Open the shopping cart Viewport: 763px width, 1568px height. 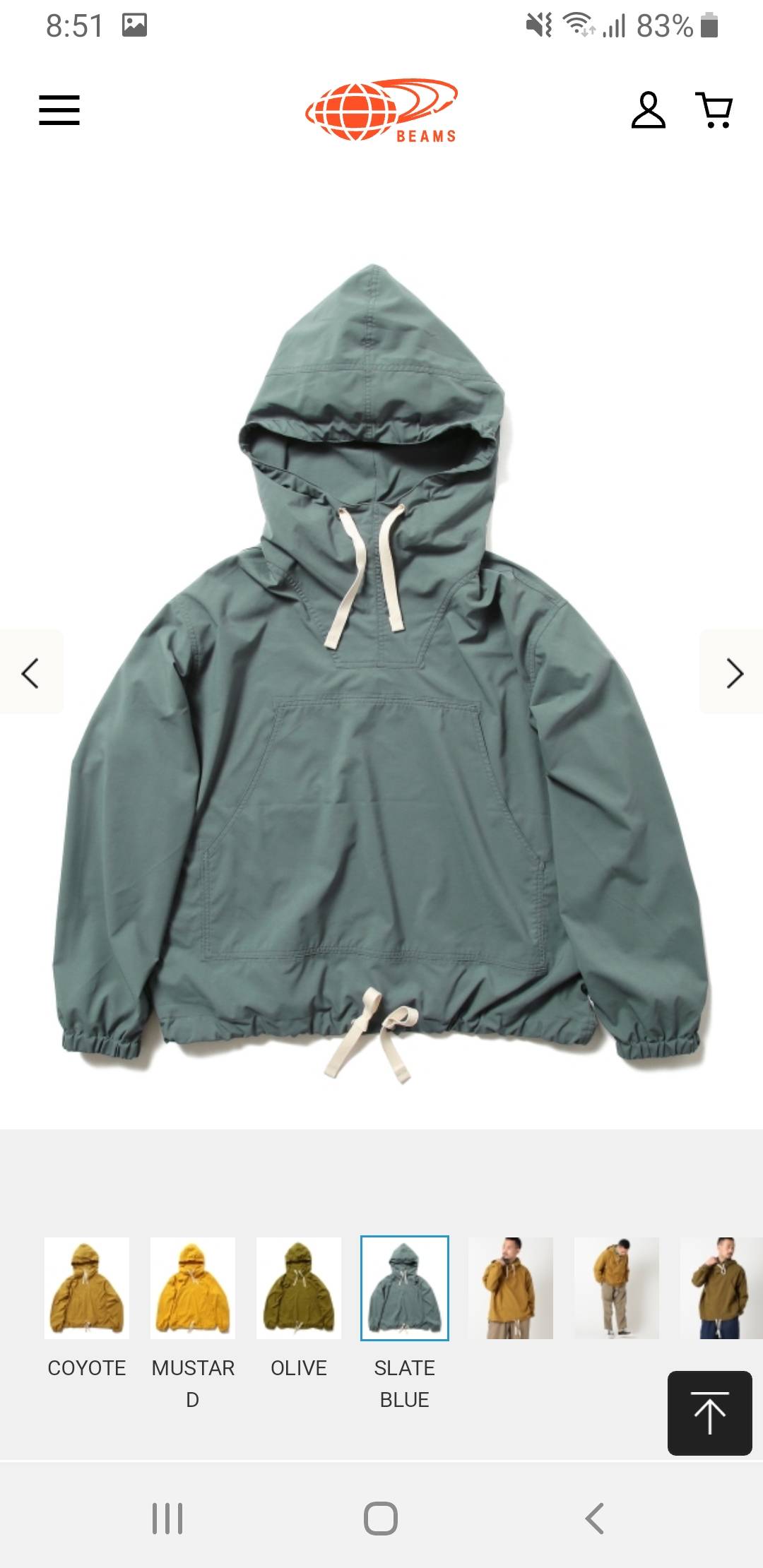(x=714, y=110)
